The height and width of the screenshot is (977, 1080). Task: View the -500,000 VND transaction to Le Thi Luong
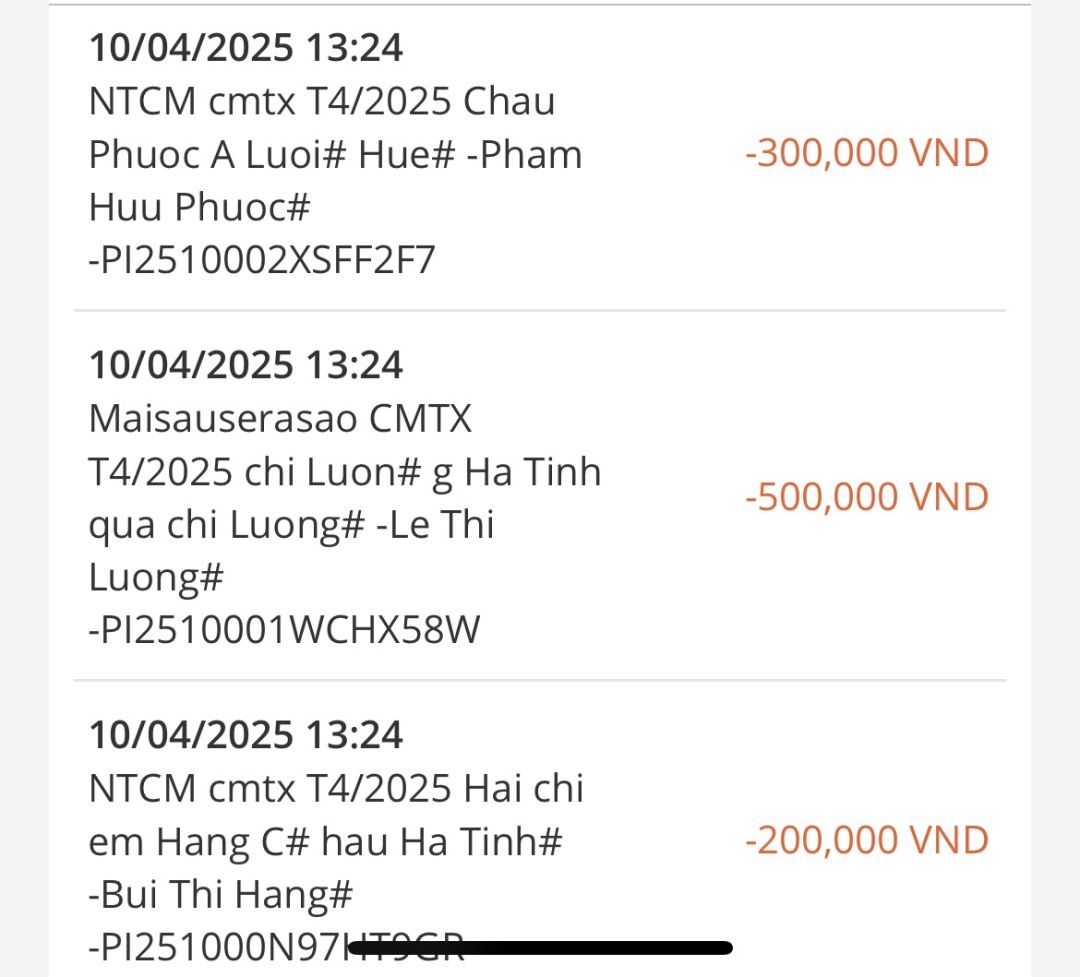click(x=540, y=497)
